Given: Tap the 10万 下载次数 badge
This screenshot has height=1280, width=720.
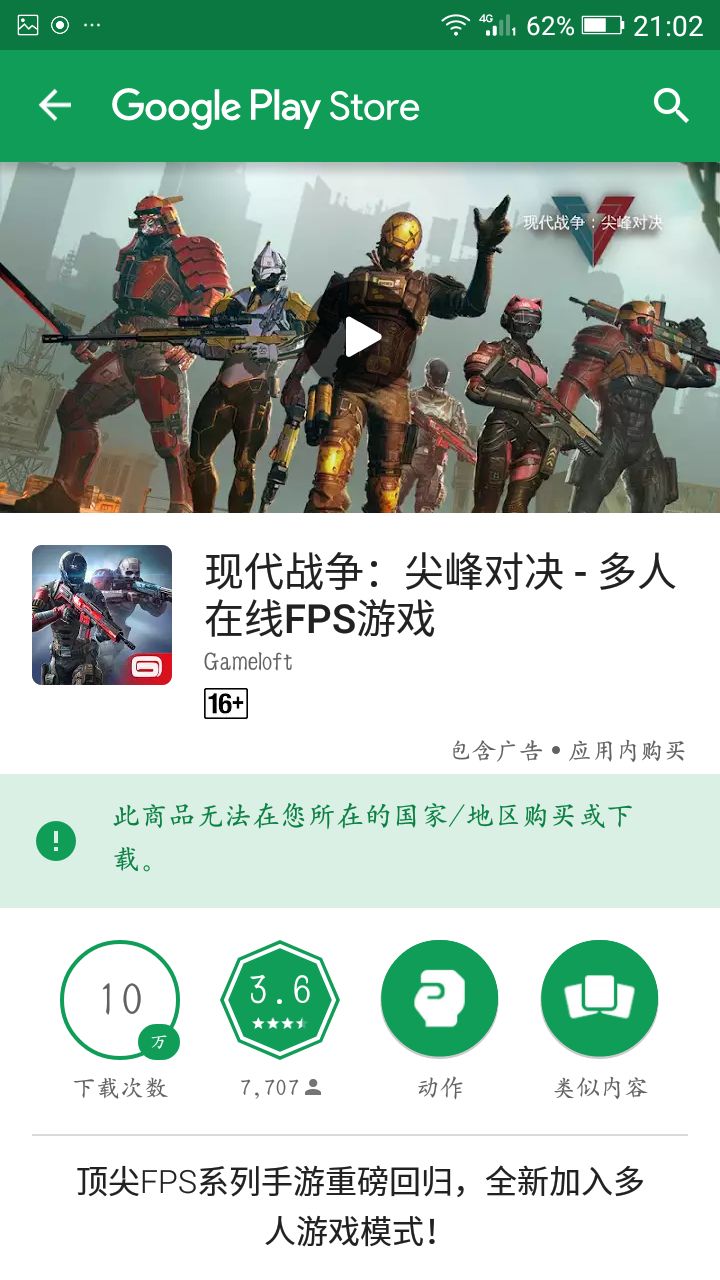Looking at the screenshot, I should pyautogui.click(x=120, y=1000).
